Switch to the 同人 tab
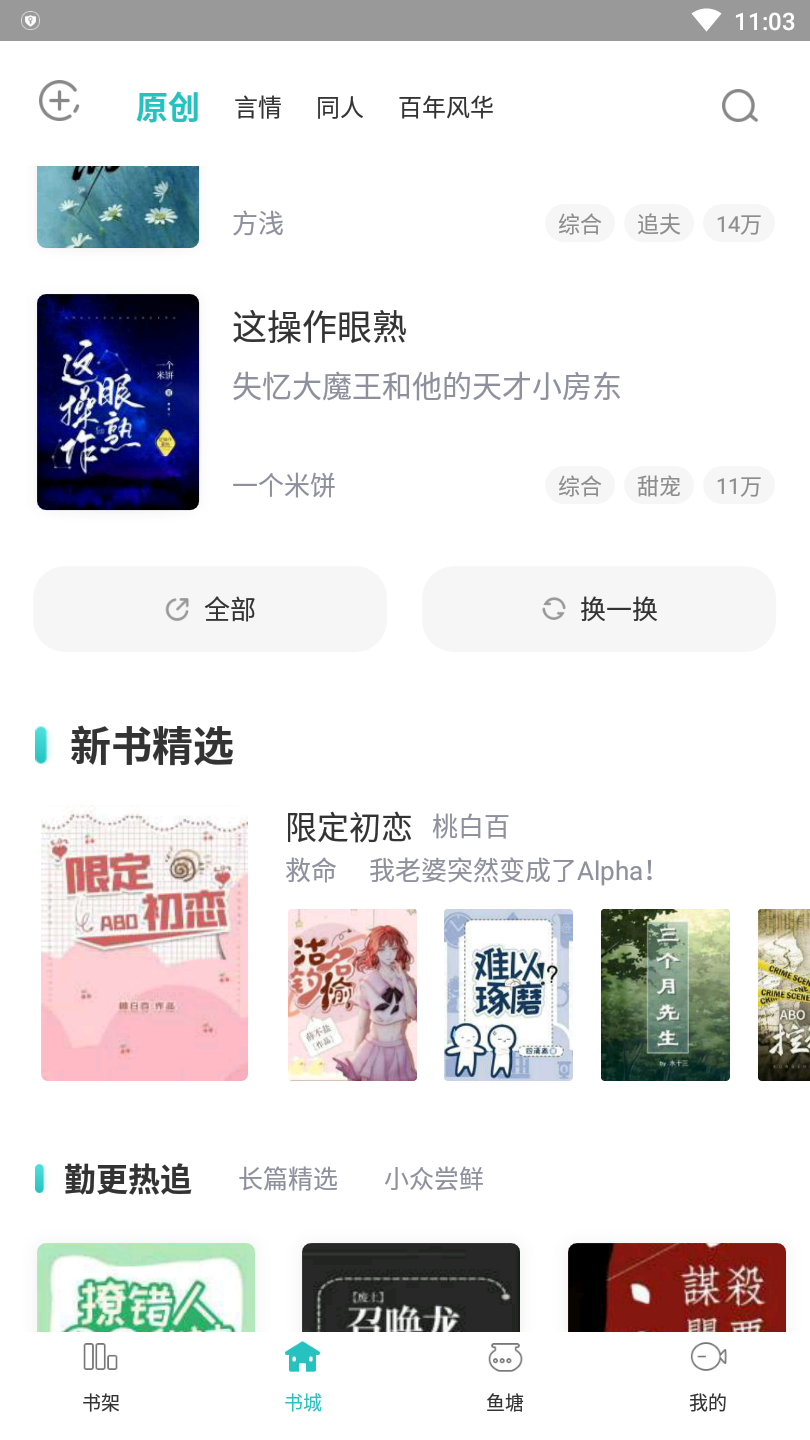This screenshot has height=1440, width=810. point(339,107)
